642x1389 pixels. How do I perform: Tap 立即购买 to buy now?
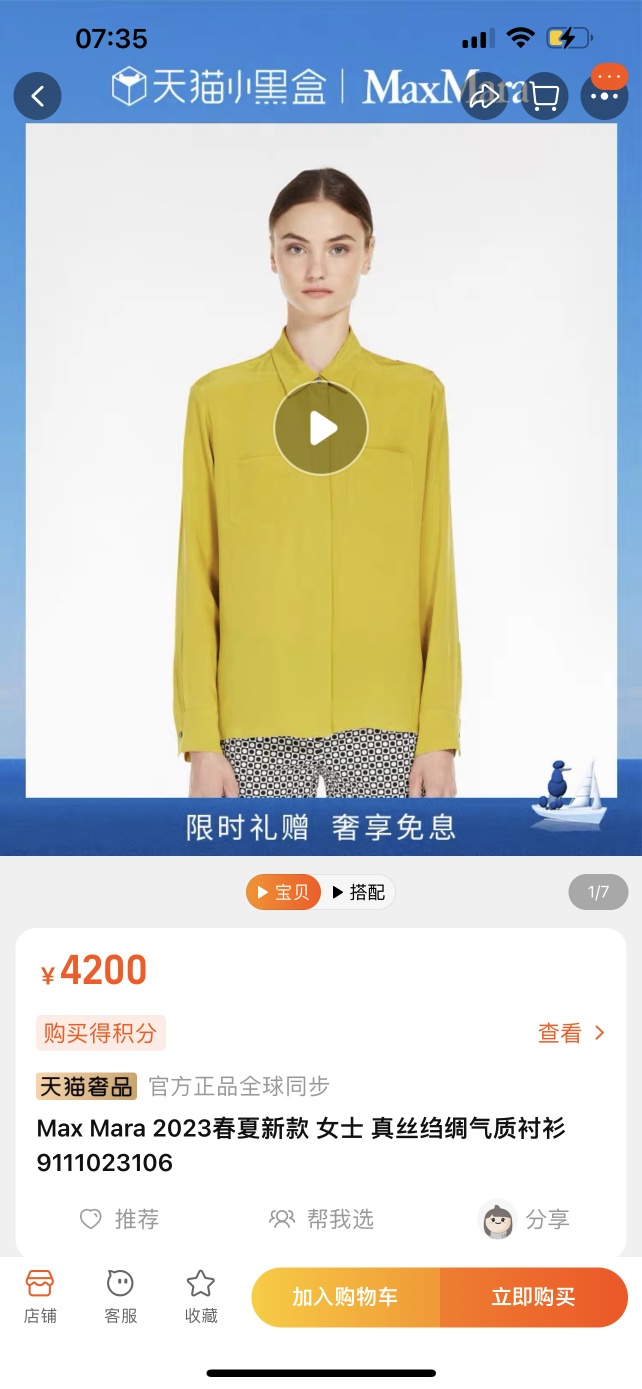point(533,1297)
